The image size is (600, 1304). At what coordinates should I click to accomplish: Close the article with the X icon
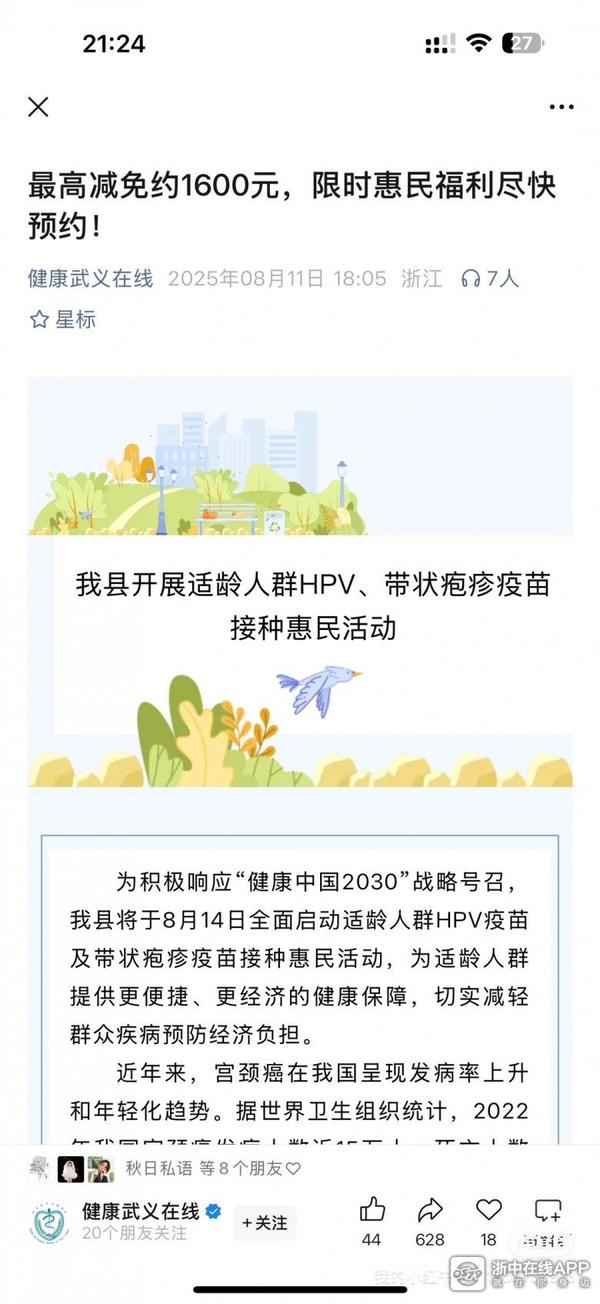pyautogui.click(x=38, y=106)
